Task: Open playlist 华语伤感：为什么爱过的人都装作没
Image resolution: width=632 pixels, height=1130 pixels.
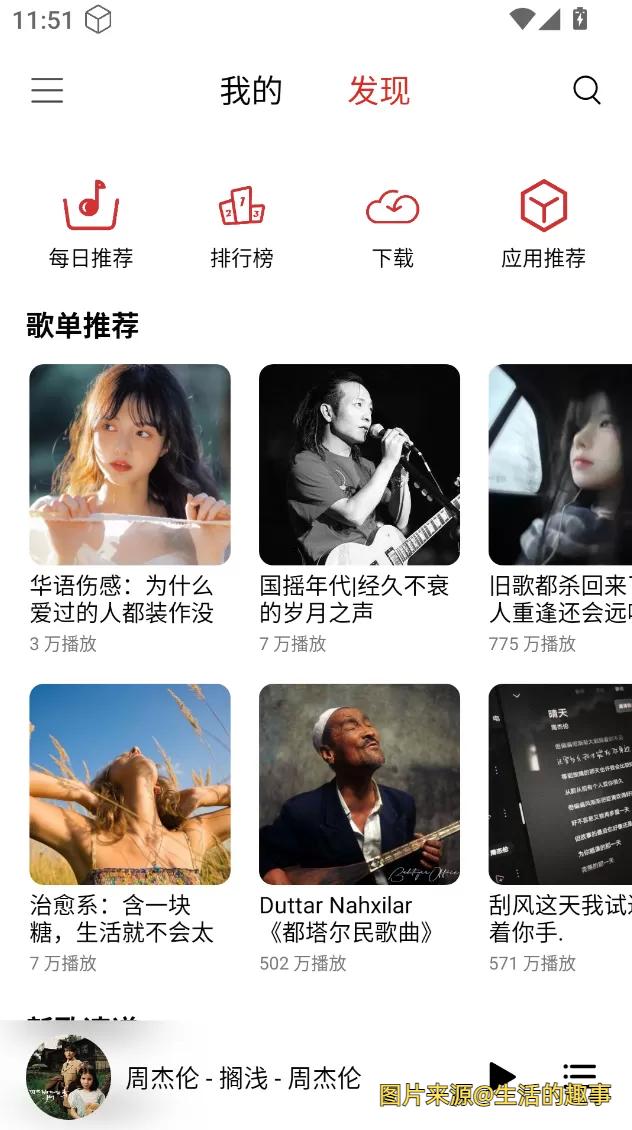Action: pos(130,465)
